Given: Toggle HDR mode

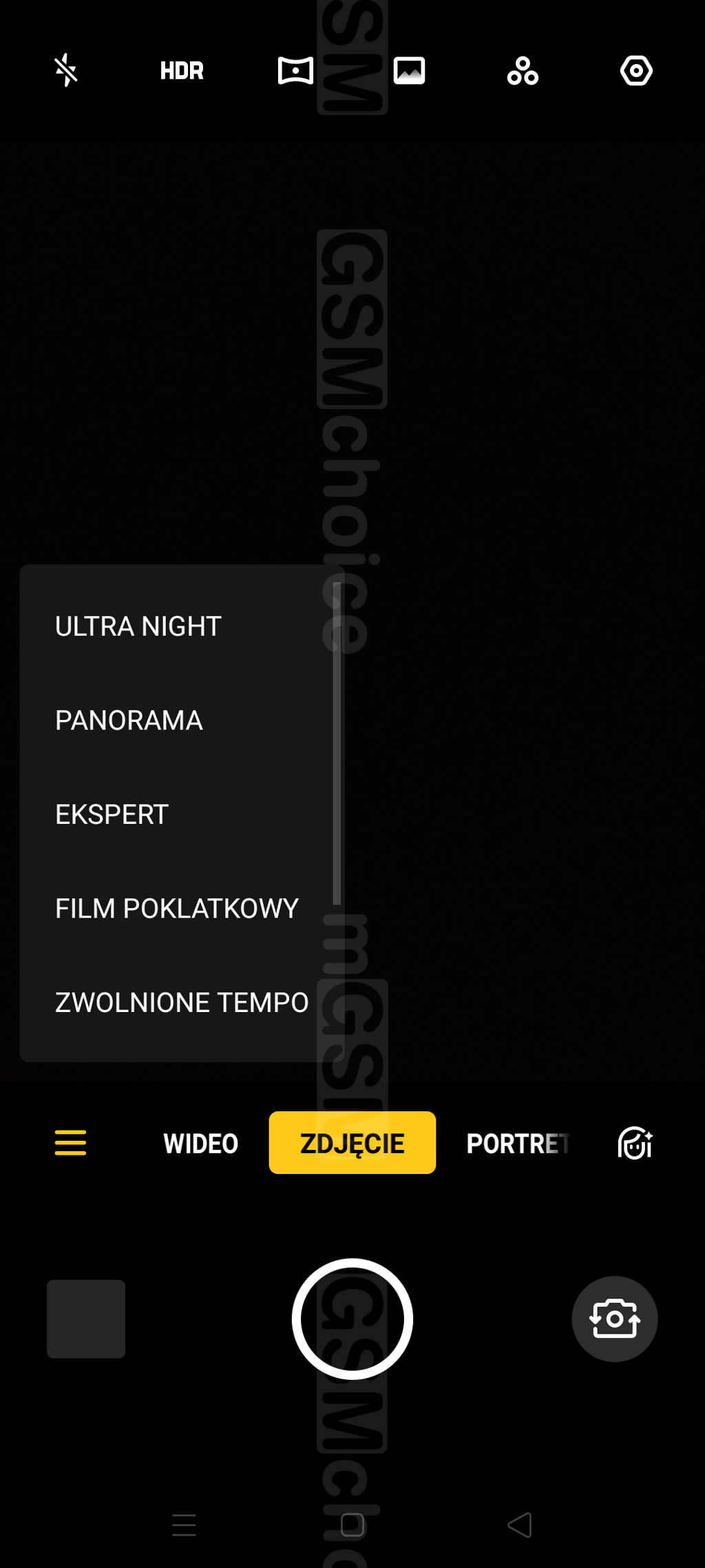Looking at the screenshot, I should pyautogui.click(x=182, y=70).
